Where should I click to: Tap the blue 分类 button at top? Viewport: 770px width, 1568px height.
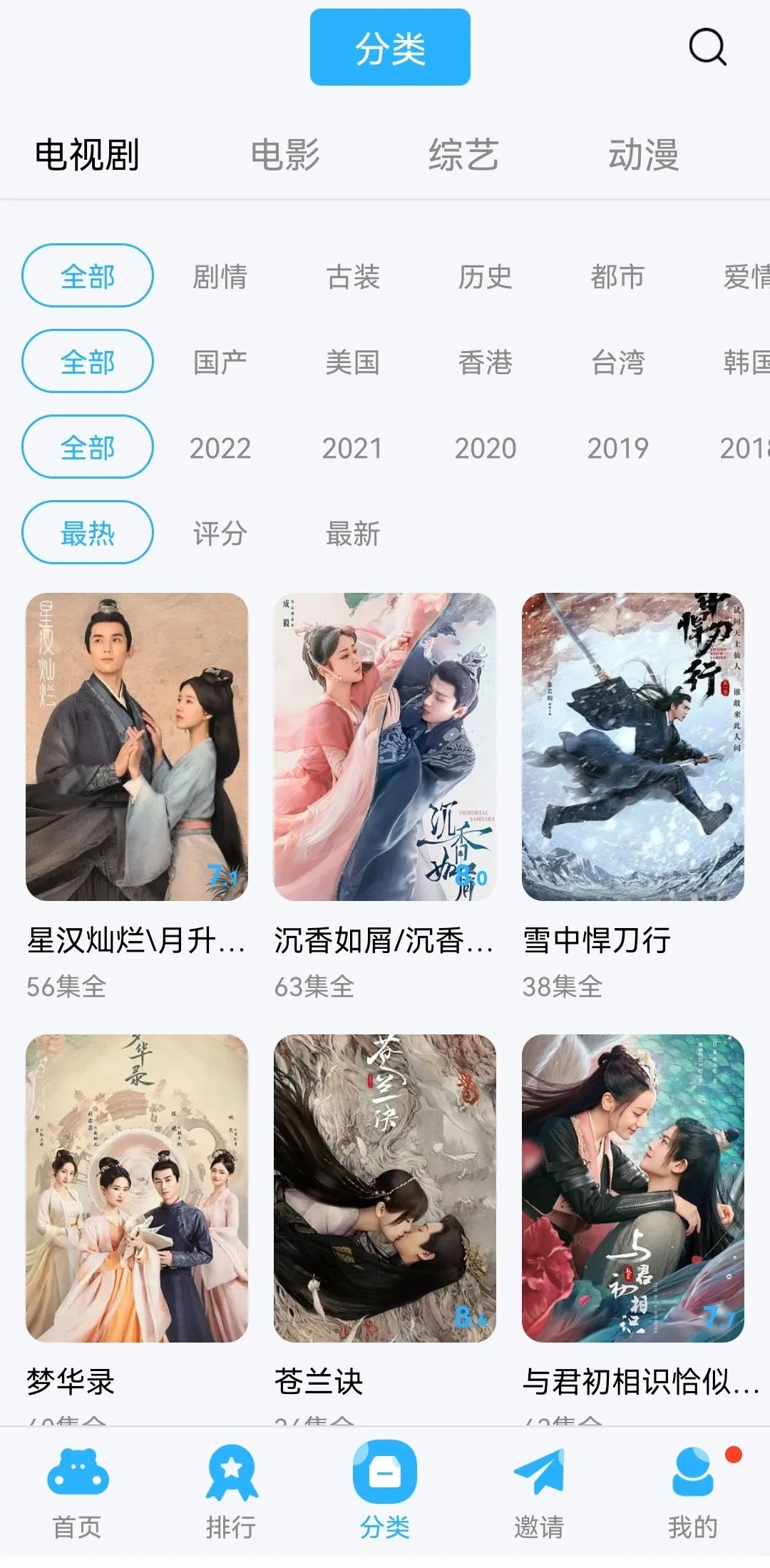pos(390,46)
